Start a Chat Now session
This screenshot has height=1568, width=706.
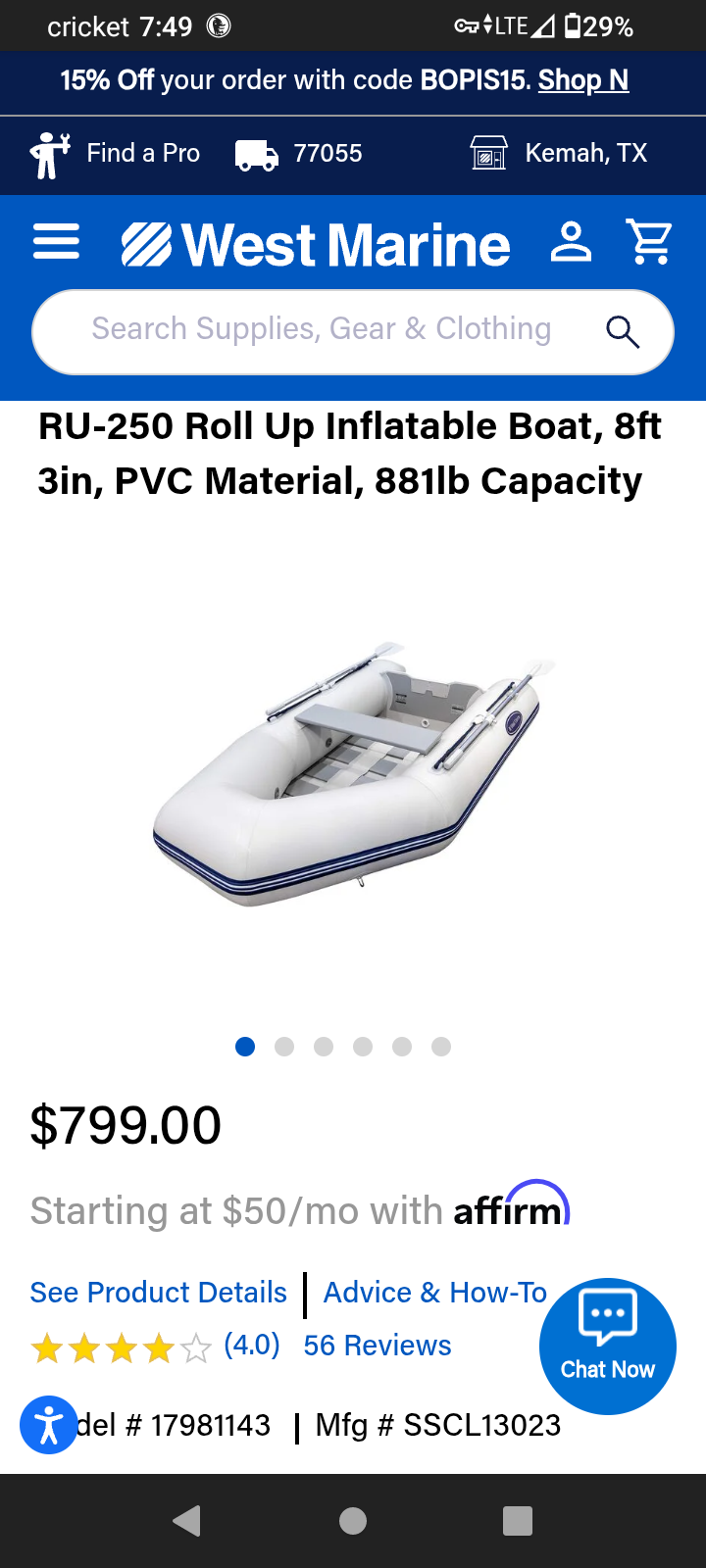(x=607, y=1346)
